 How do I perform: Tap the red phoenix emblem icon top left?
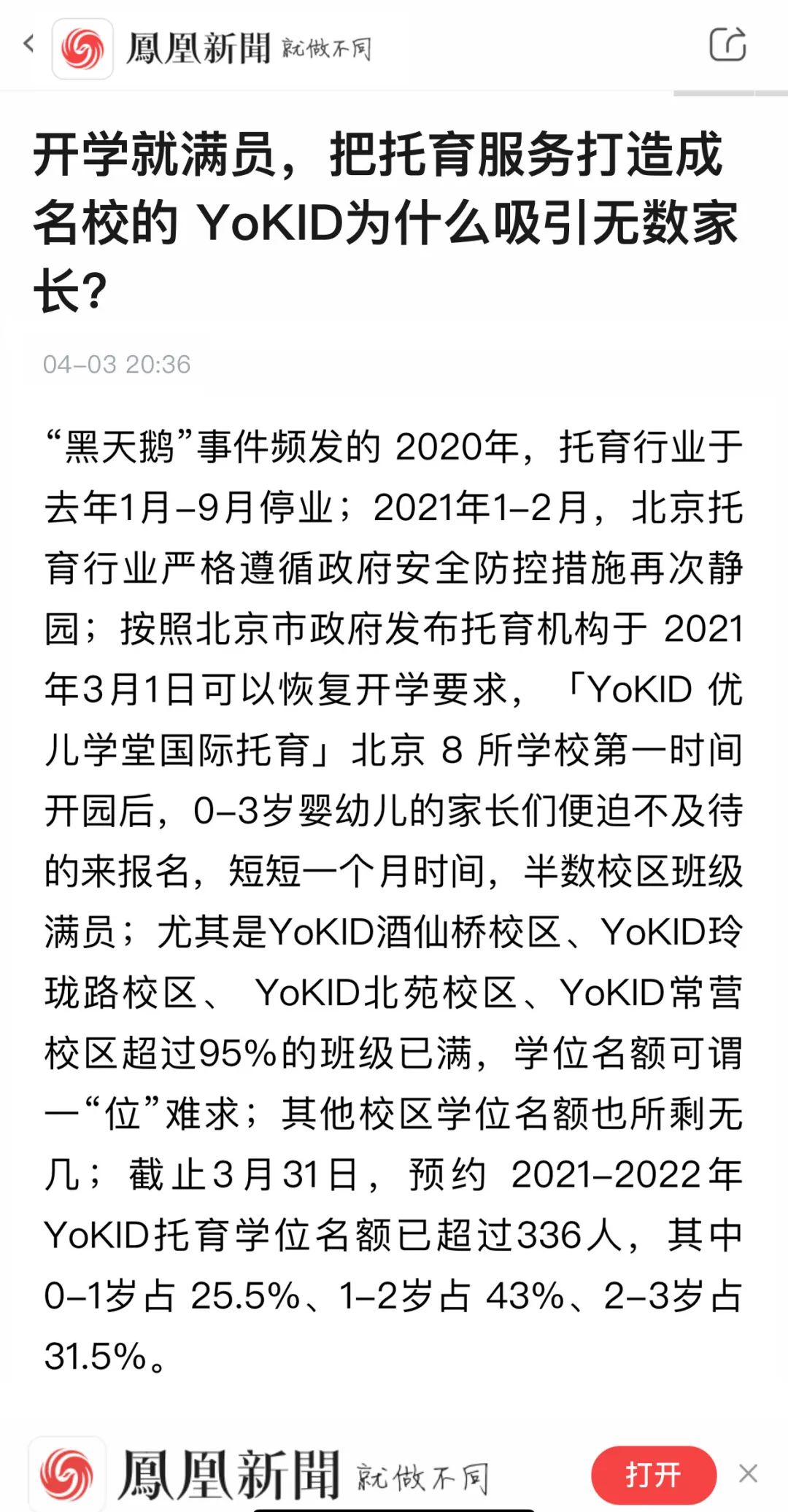(82, 45)
